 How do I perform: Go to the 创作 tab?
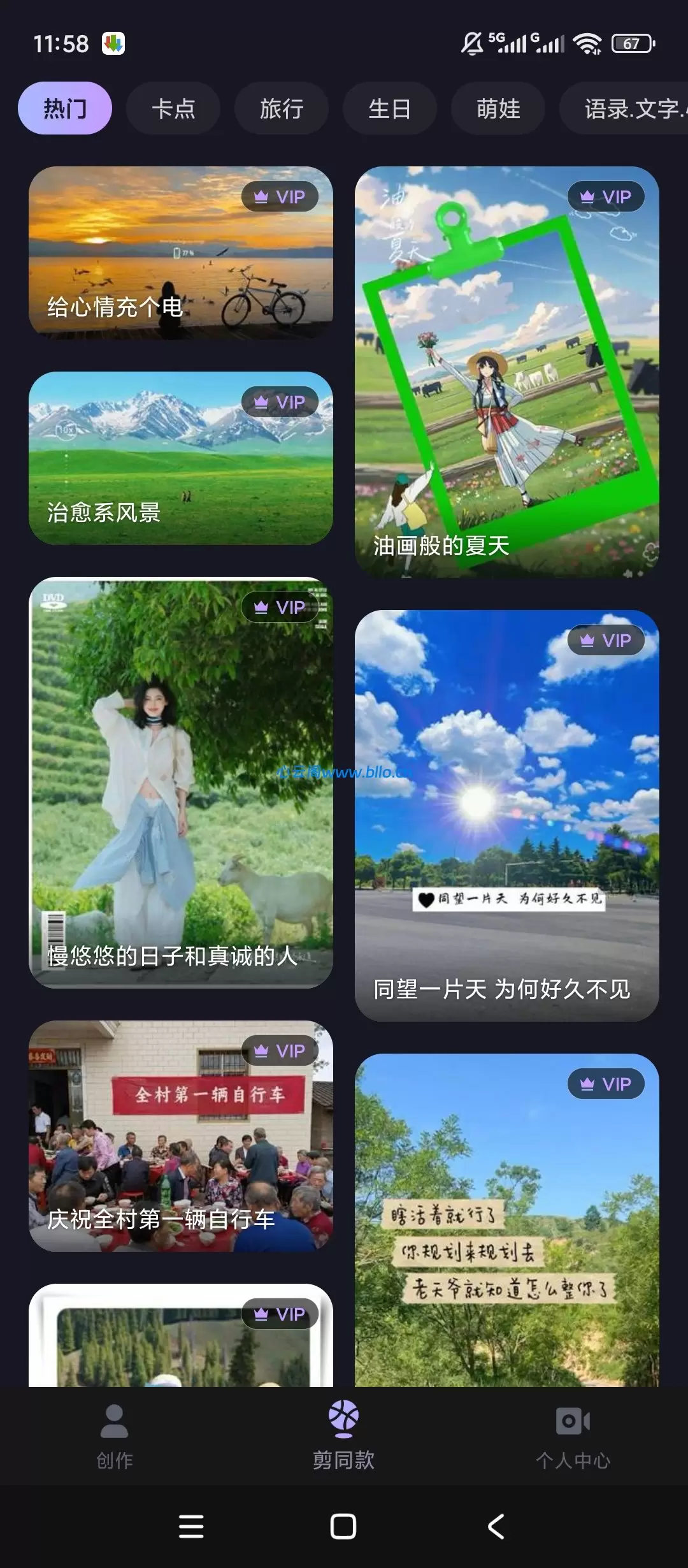115,1437
